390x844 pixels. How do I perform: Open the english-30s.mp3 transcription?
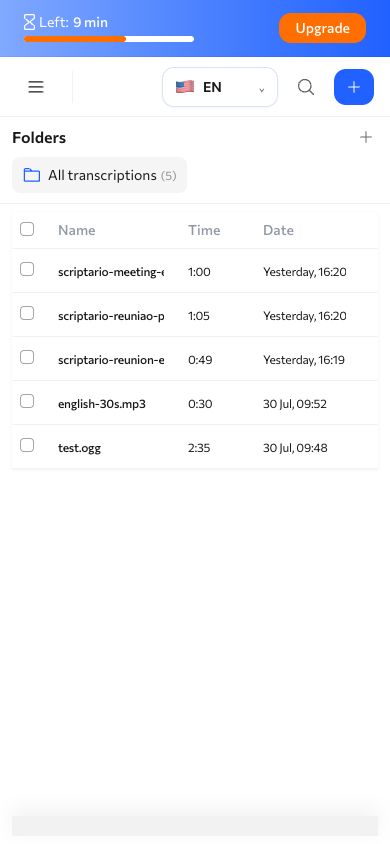tap(102, 404)
